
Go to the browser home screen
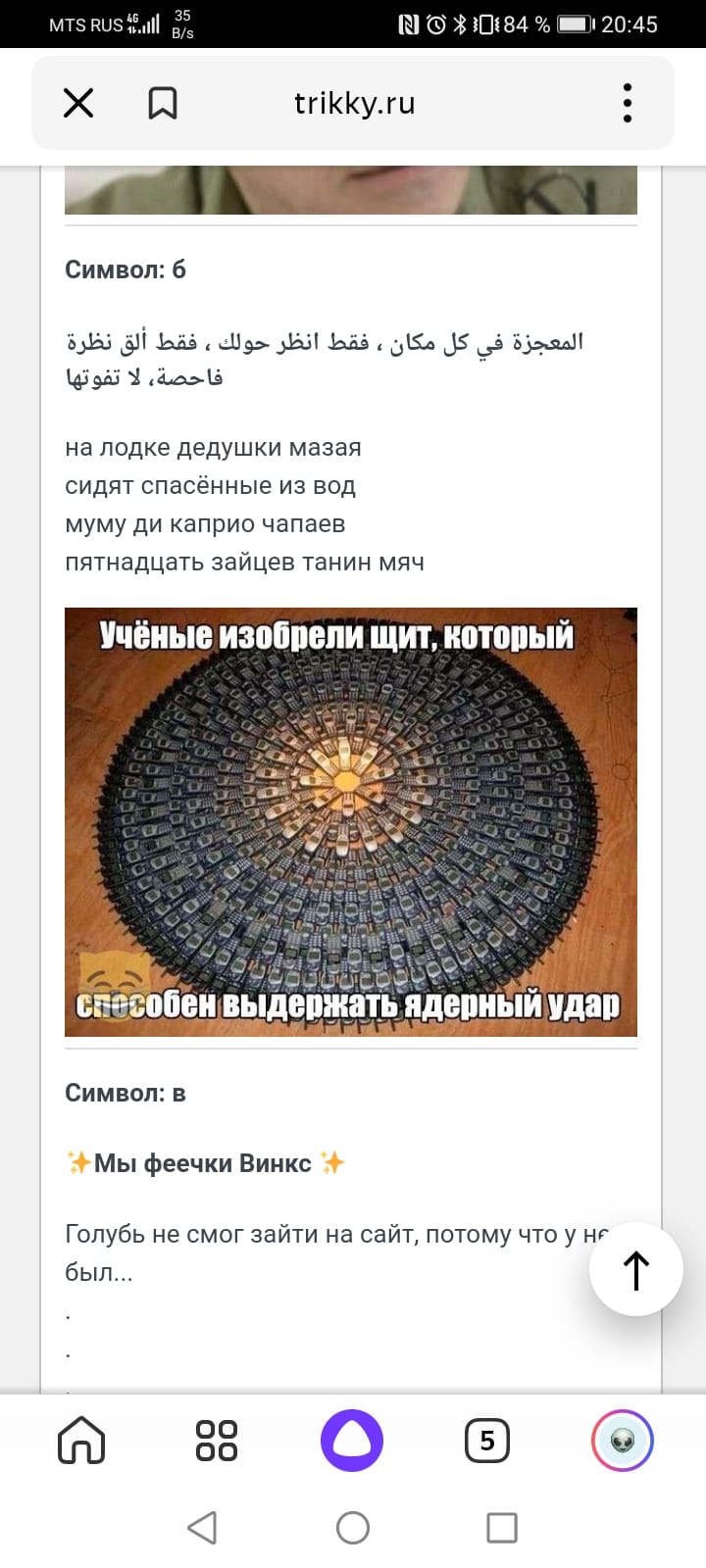coord(81,1441)
